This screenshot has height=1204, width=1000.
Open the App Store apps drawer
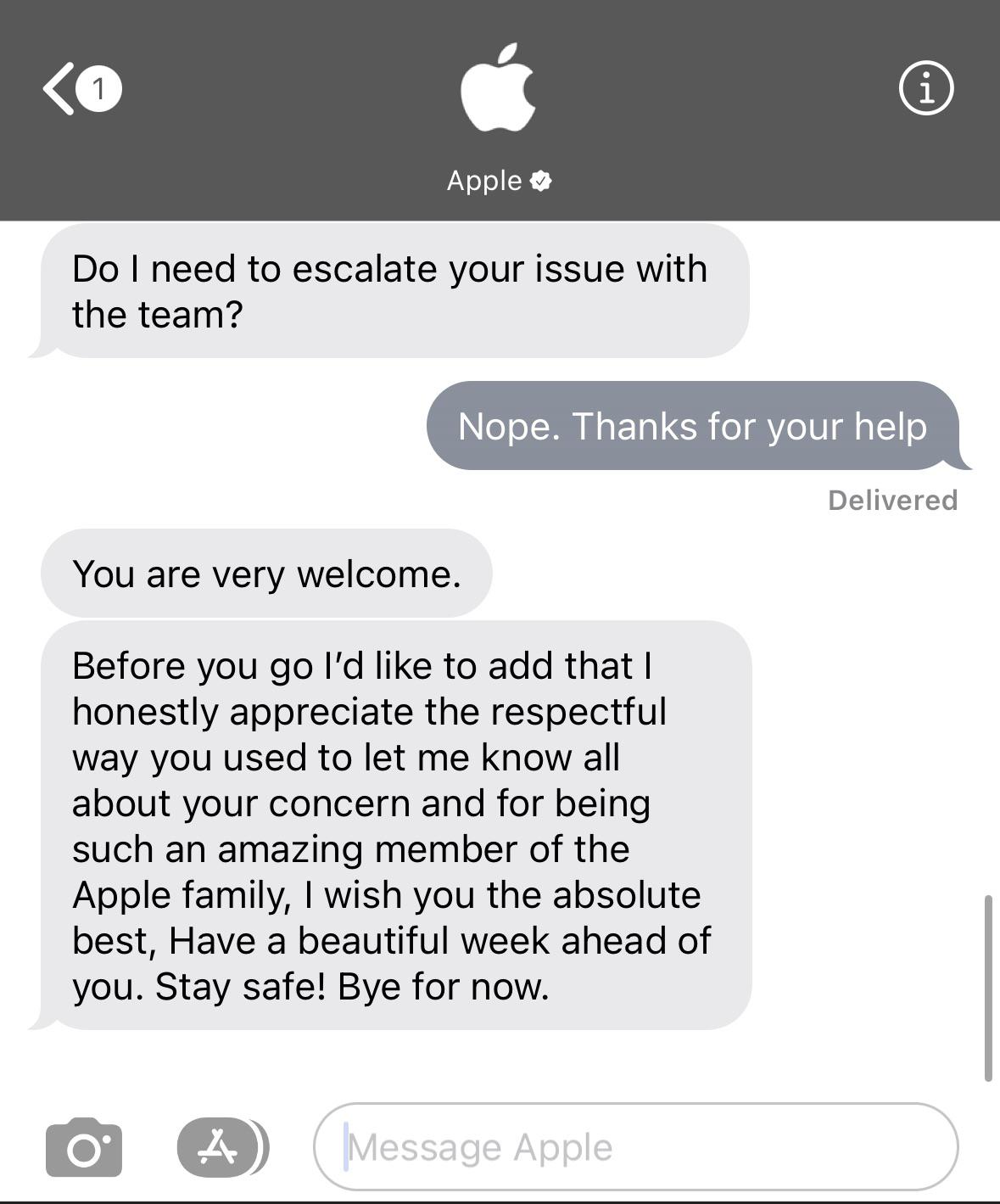(220, 1147)
